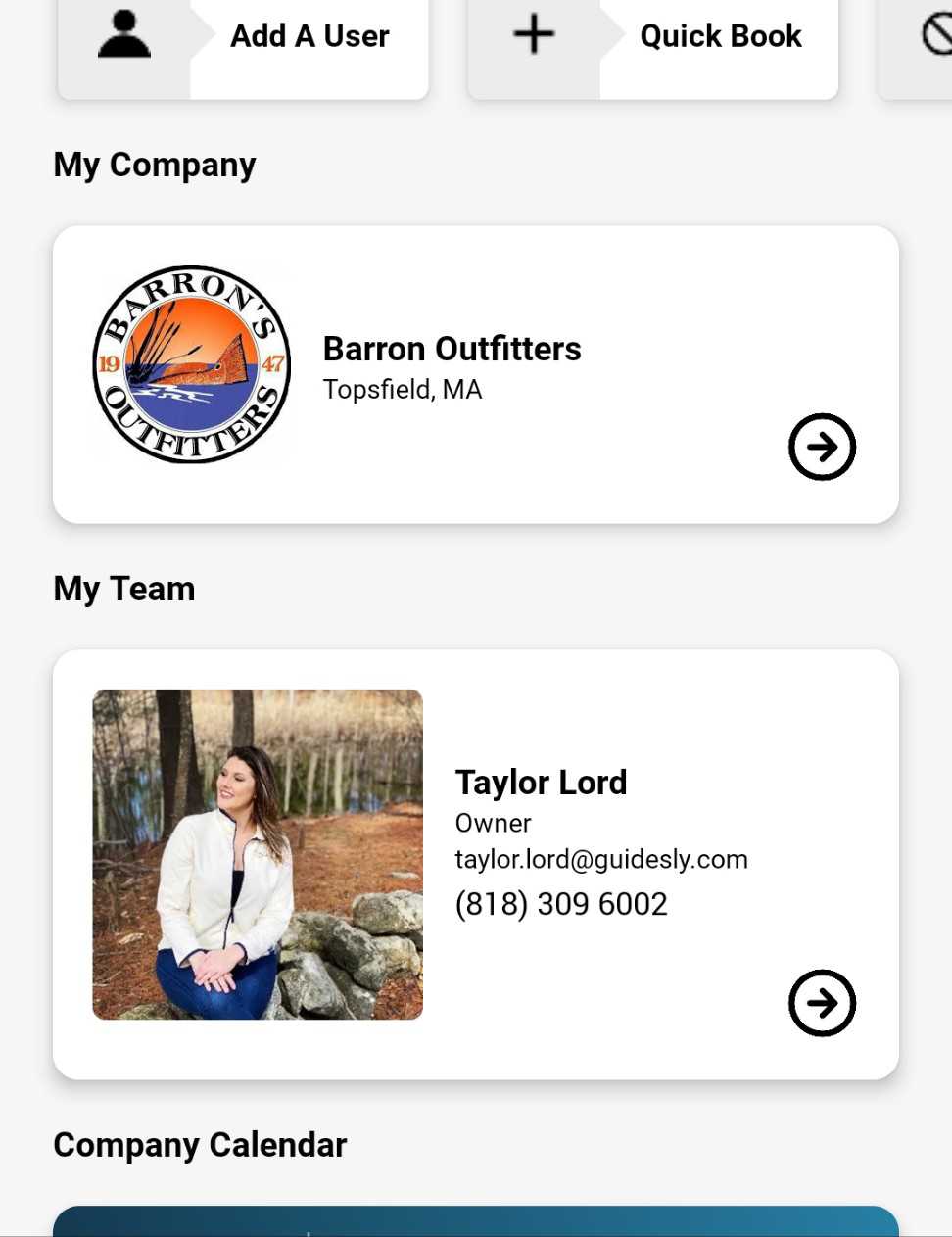Open Barron Outfitters company arrow

click(822, 447)
